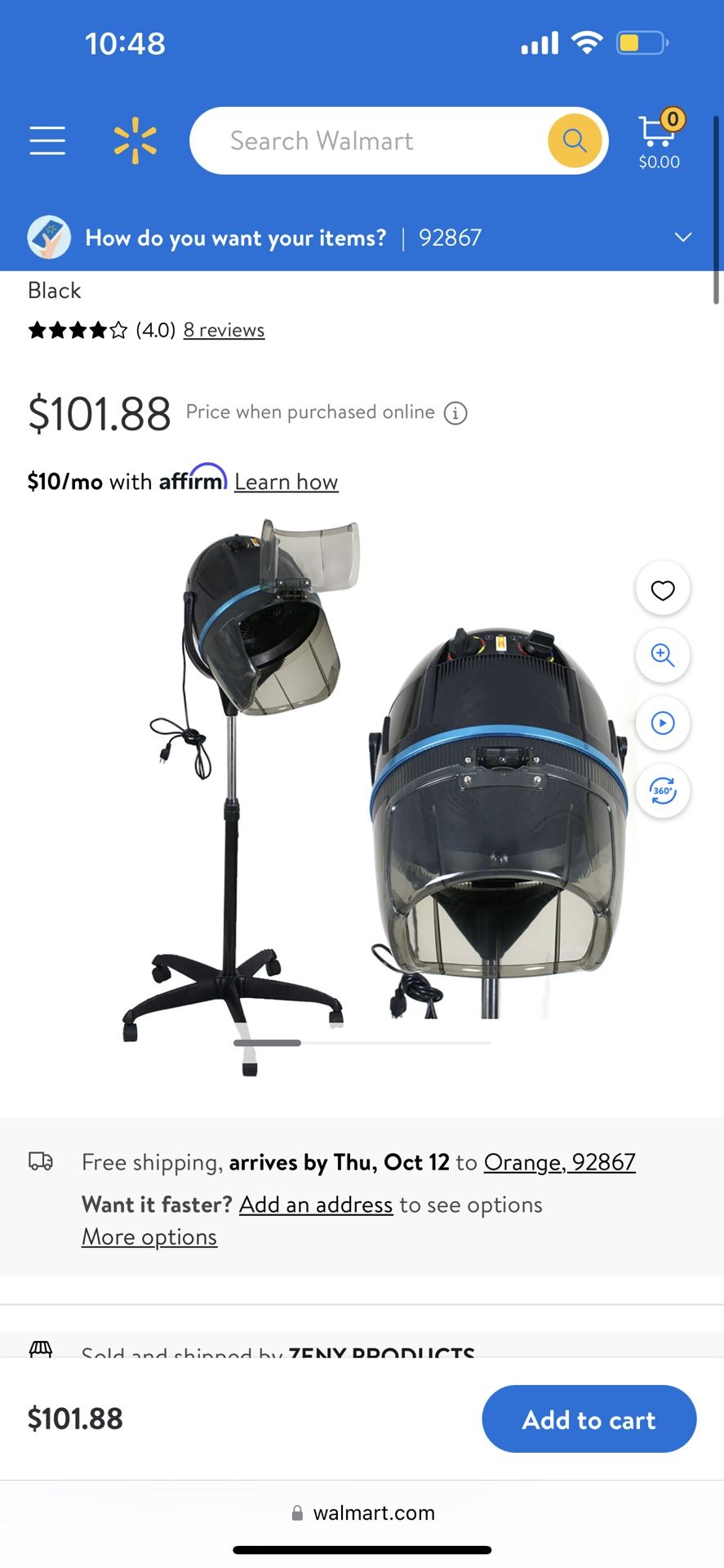
Task: Open the 8 reviews link
Action: pos(224,329)
